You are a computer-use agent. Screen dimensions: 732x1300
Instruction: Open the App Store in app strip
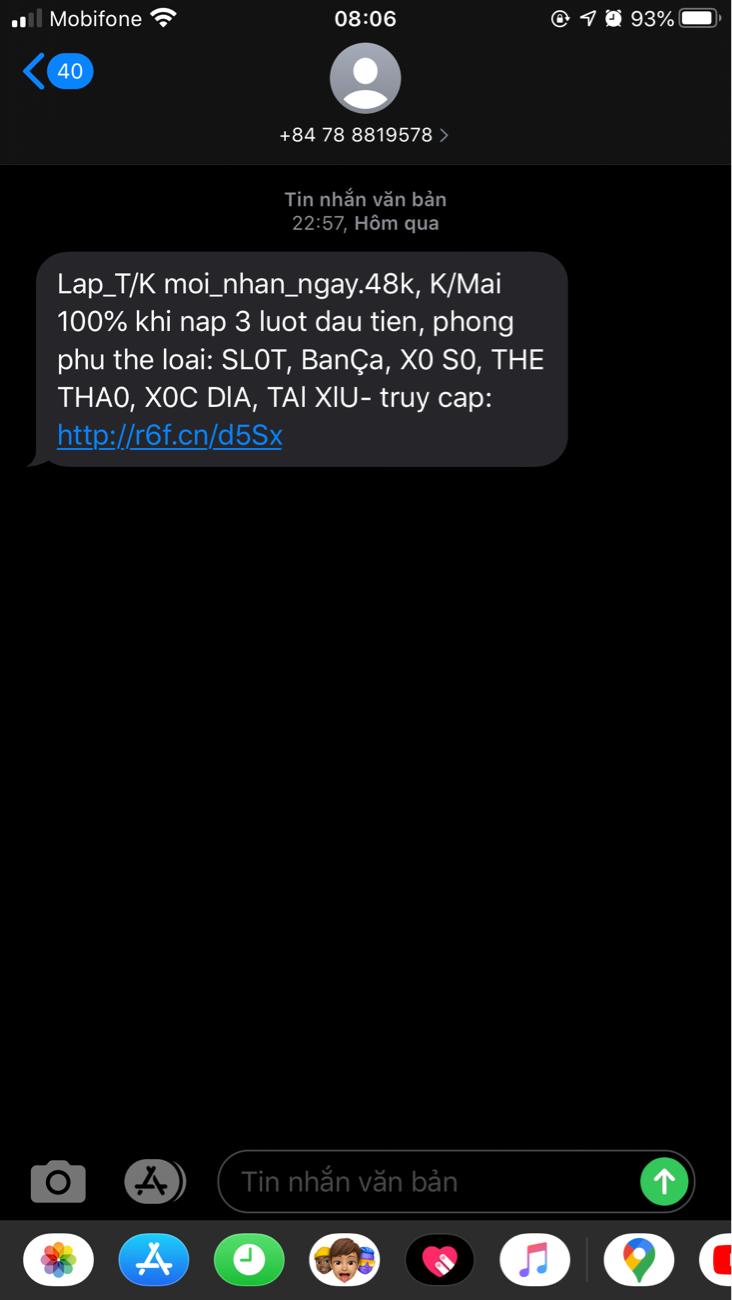tap(153, 1260)
